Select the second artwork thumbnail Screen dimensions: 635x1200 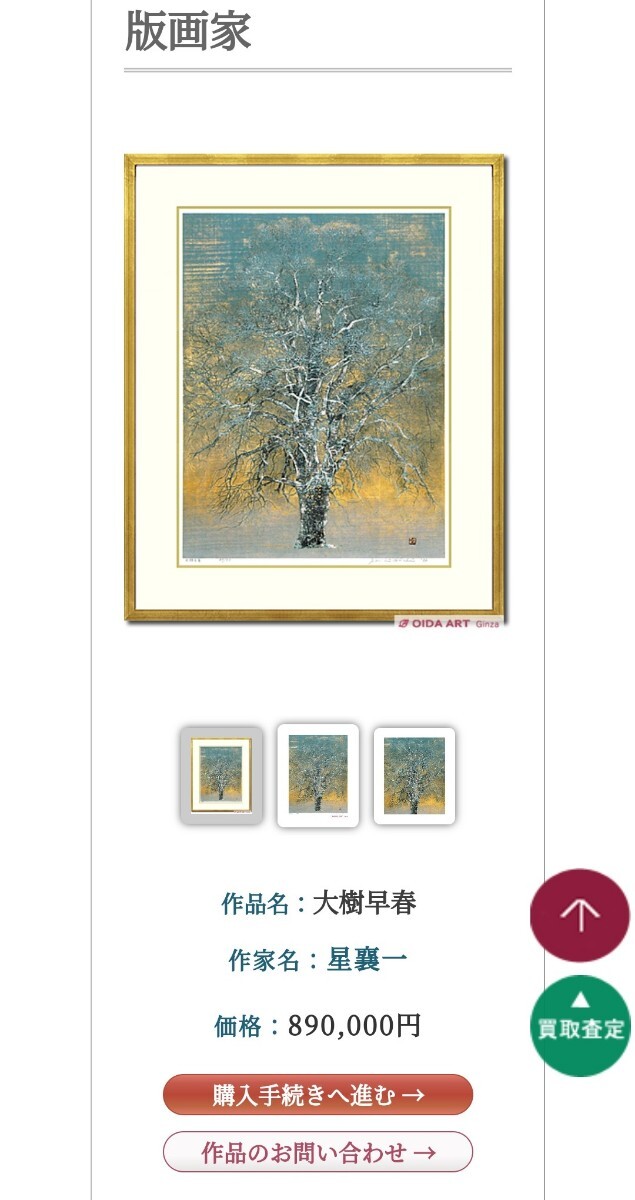(x=318, y=776)
